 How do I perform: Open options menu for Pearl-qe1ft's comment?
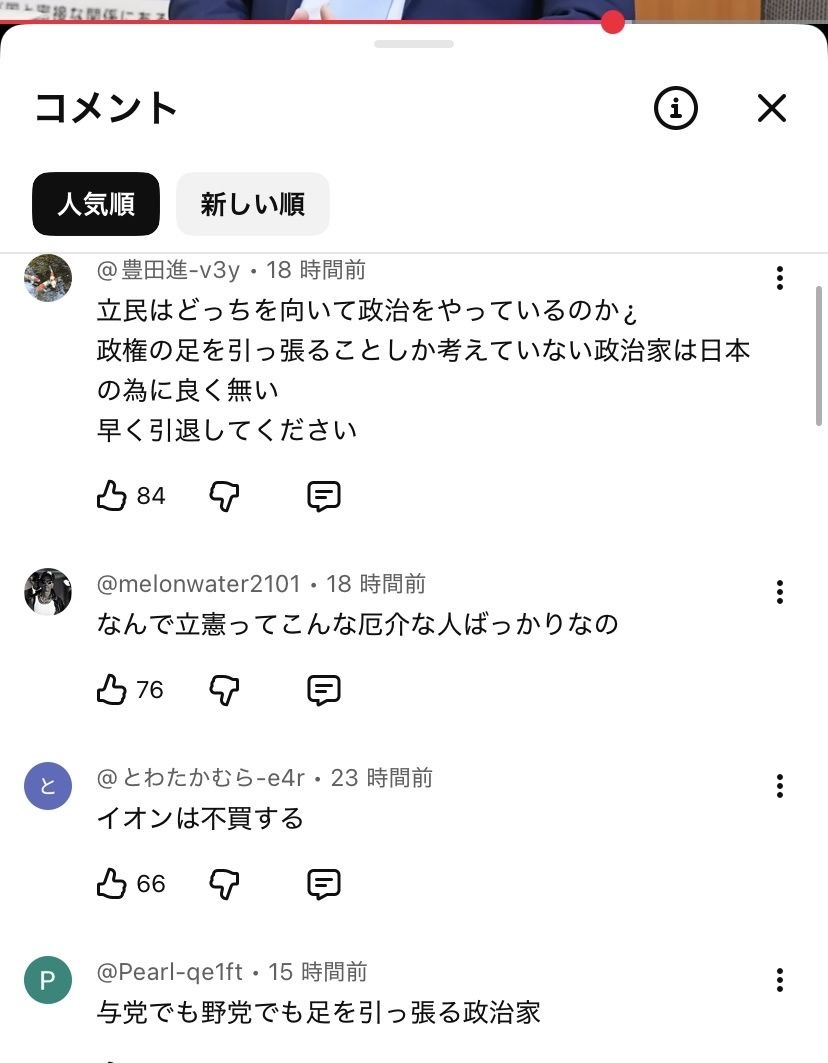(779, 980)
